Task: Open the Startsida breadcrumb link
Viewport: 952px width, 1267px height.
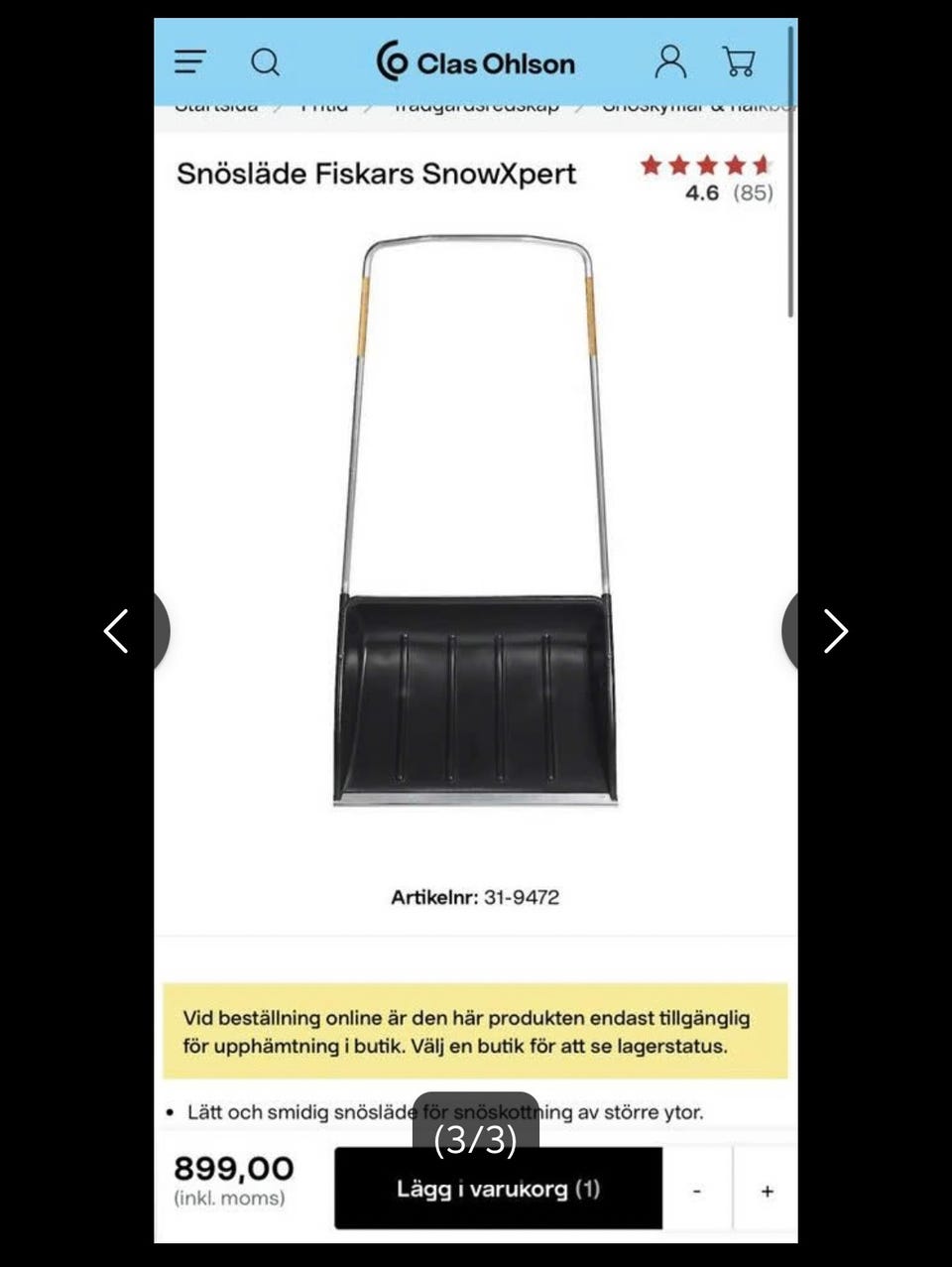Action: [217, 103]
